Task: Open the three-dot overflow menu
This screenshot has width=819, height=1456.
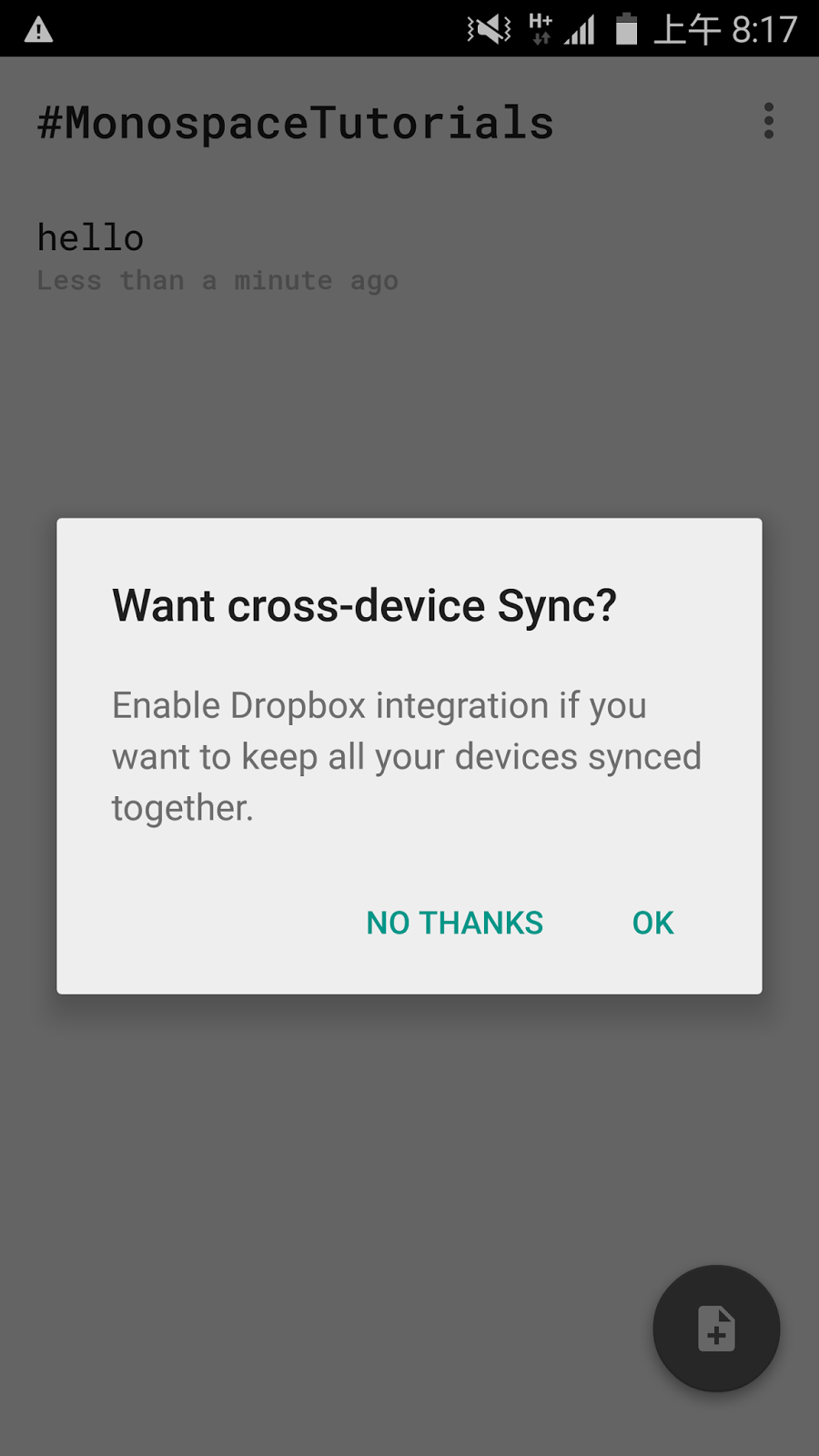Action: (x=769, y=121)
